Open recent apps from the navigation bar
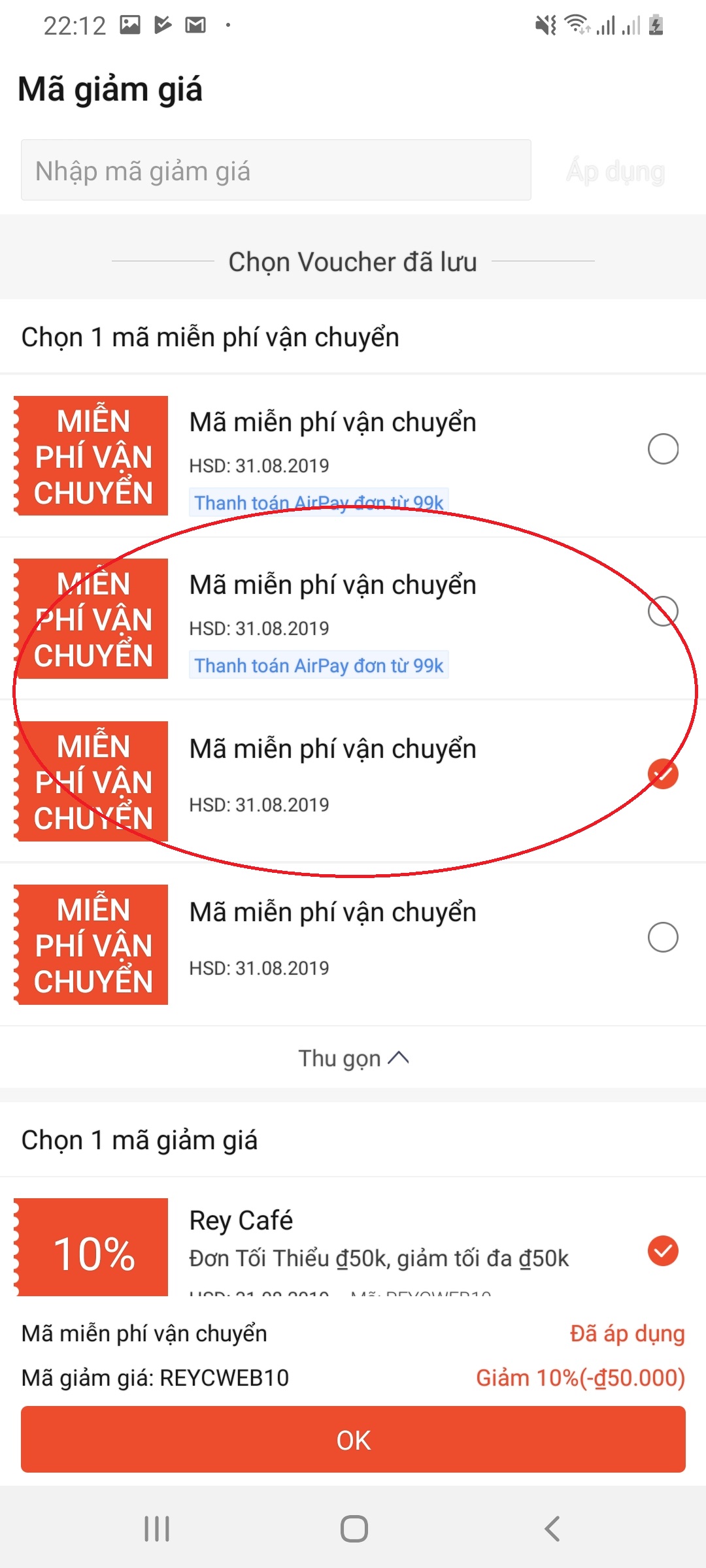Image resolution: width=706 pixels, height=1568 pixels. pyautogui.click(x=157, y=1529)
